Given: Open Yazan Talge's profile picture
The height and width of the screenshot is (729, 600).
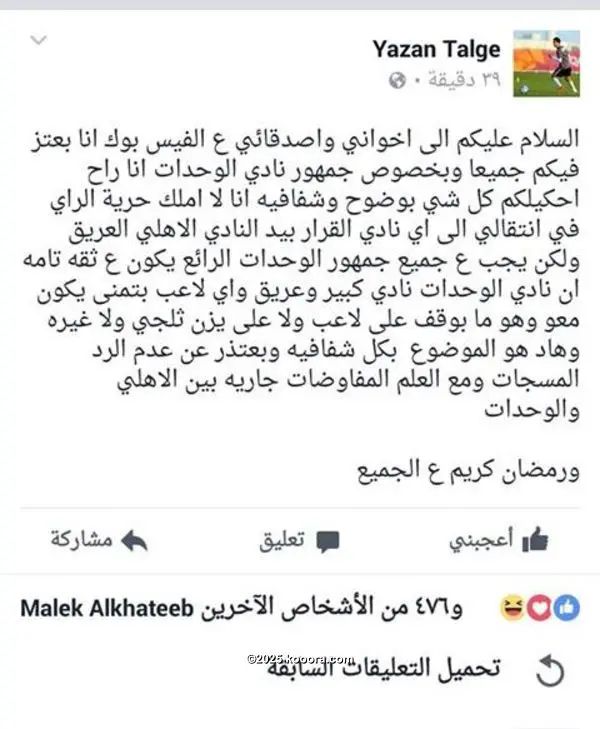Looking at the screenshot, I should (x=546, y=62).
